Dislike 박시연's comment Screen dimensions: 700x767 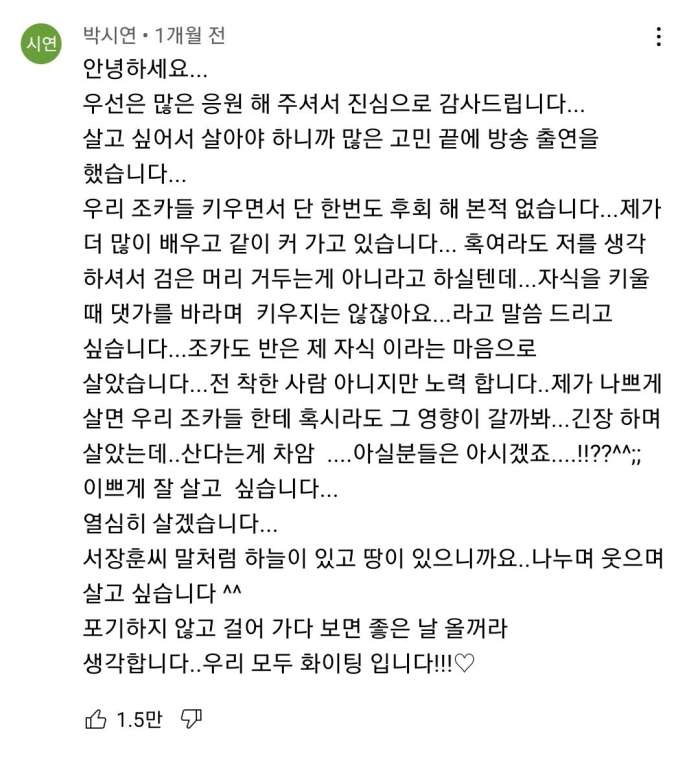191,719
